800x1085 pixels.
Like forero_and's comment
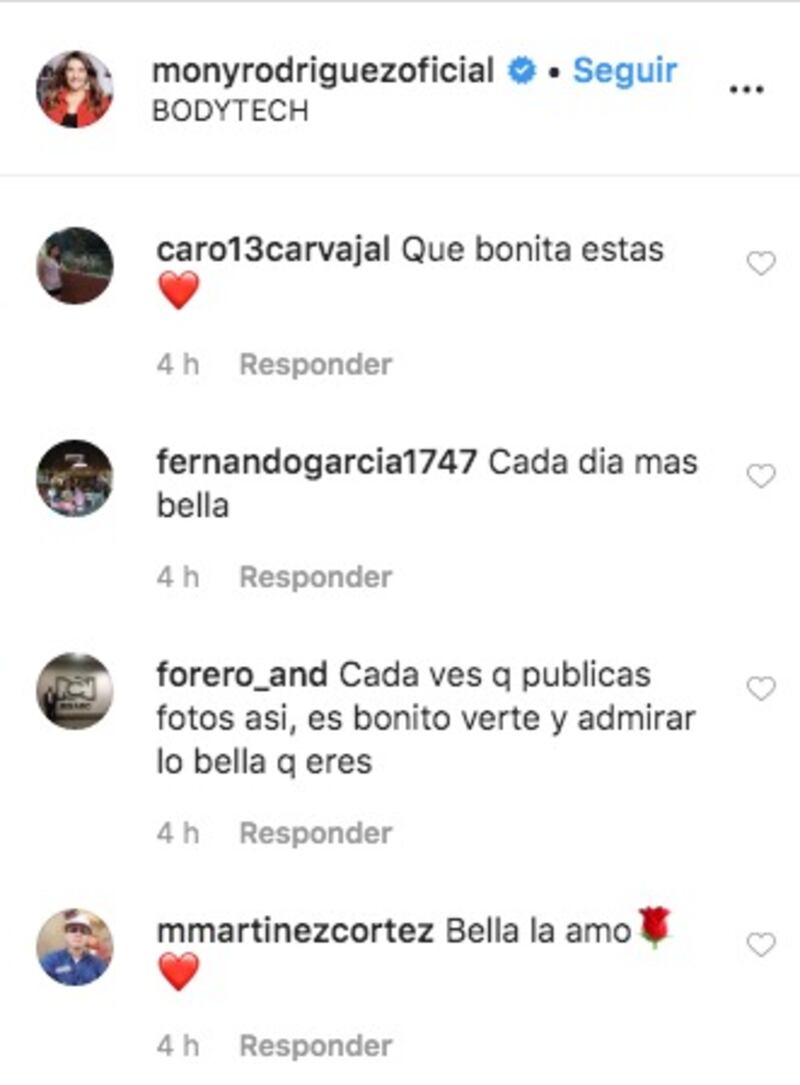[x=761, y=689]
